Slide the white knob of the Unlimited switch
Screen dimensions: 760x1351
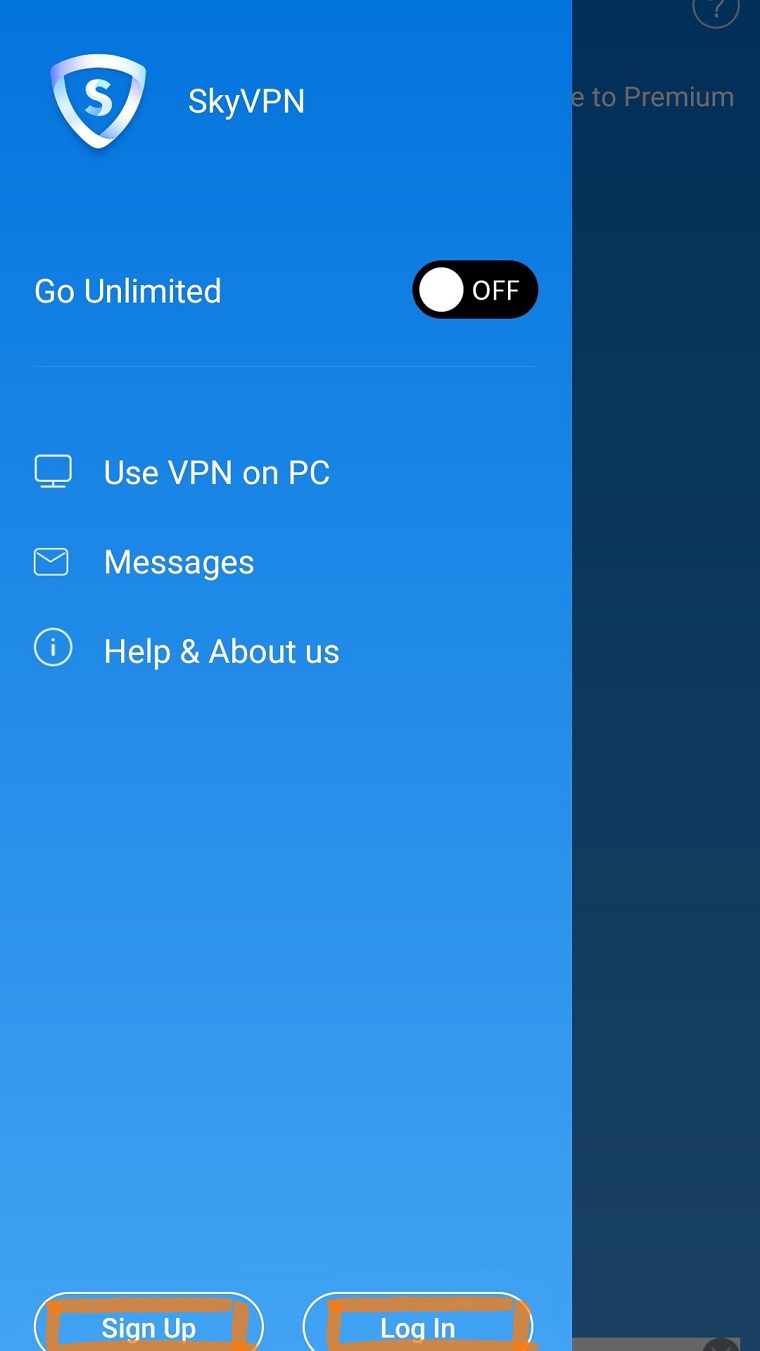(x=442, y=290)
